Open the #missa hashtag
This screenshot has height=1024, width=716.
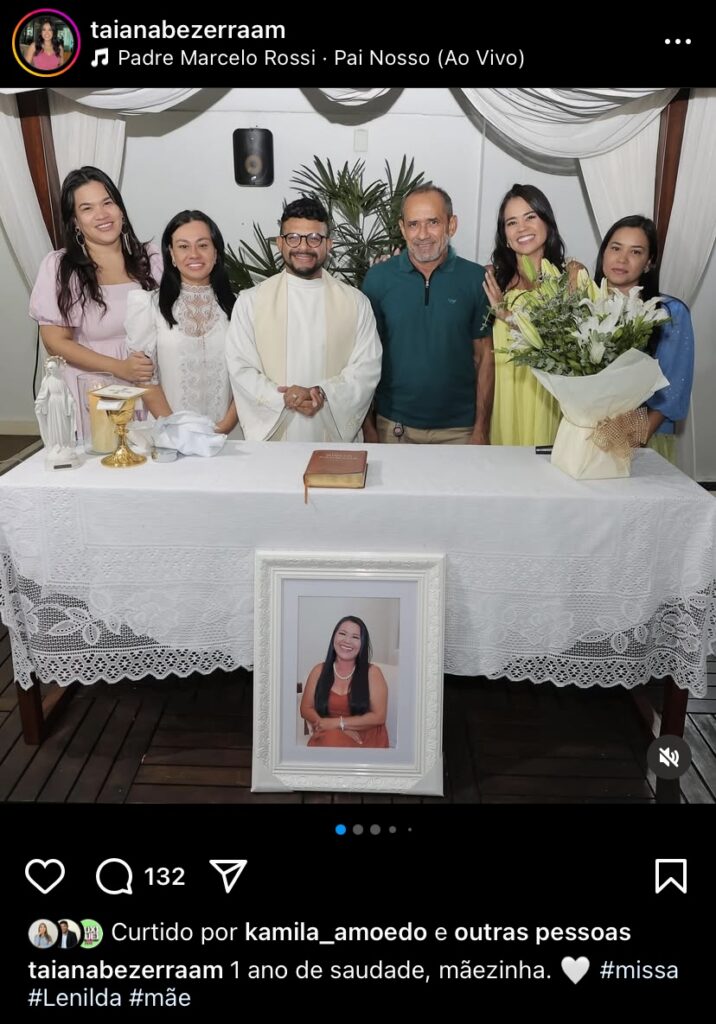click(x=639, y=970)
